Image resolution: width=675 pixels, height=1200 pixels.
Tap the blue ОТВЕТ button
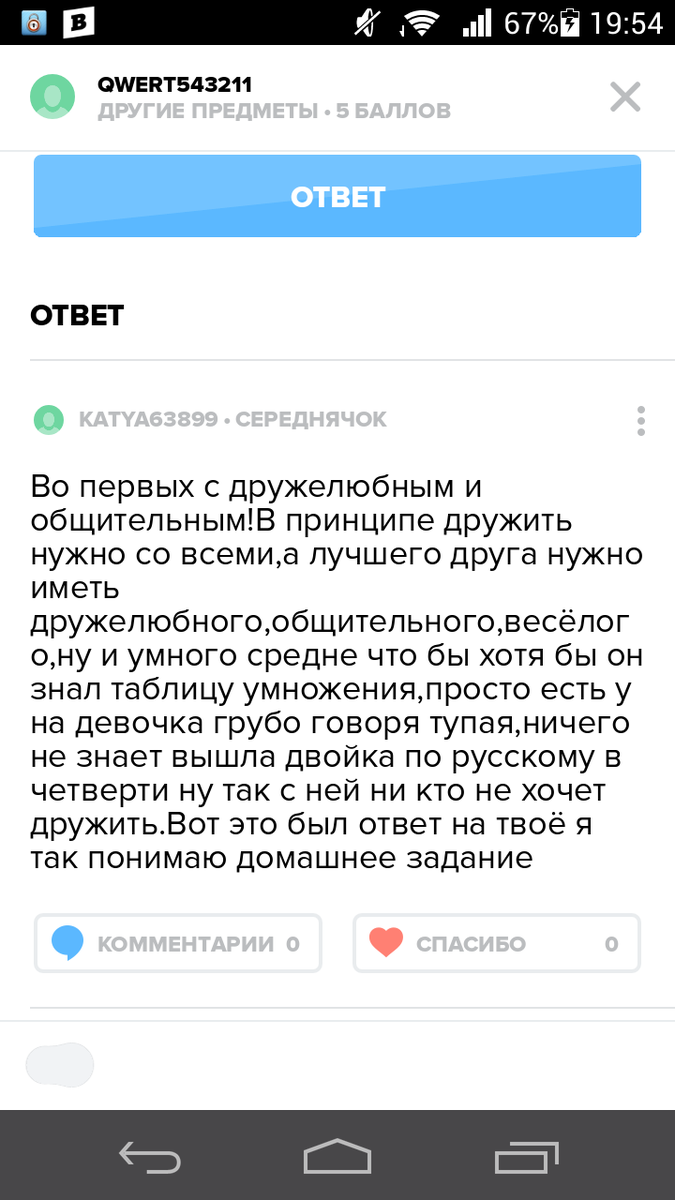pos(337,196)
